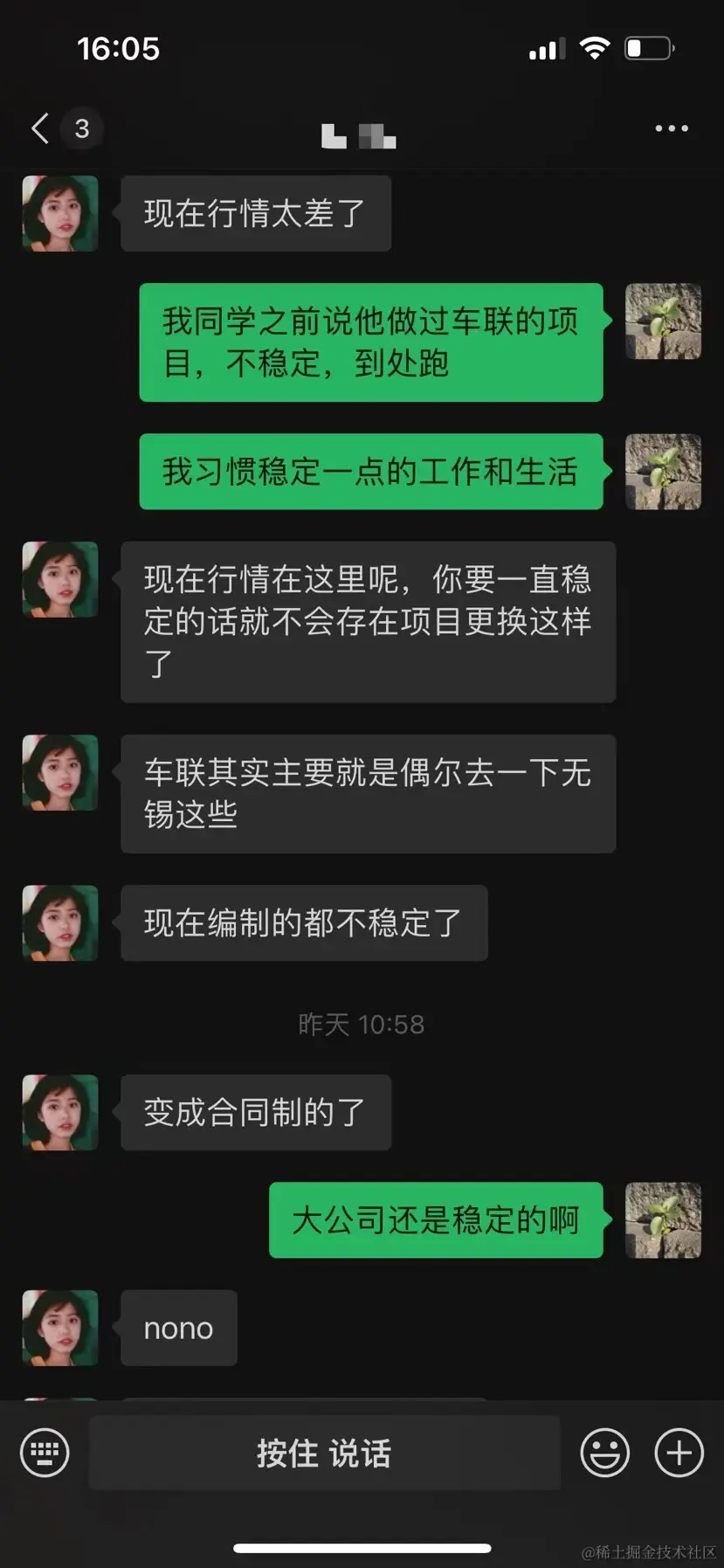Viewport: 724px width, 1568px height.
Task: Go back to the chat list
Action: click(40, 128)
